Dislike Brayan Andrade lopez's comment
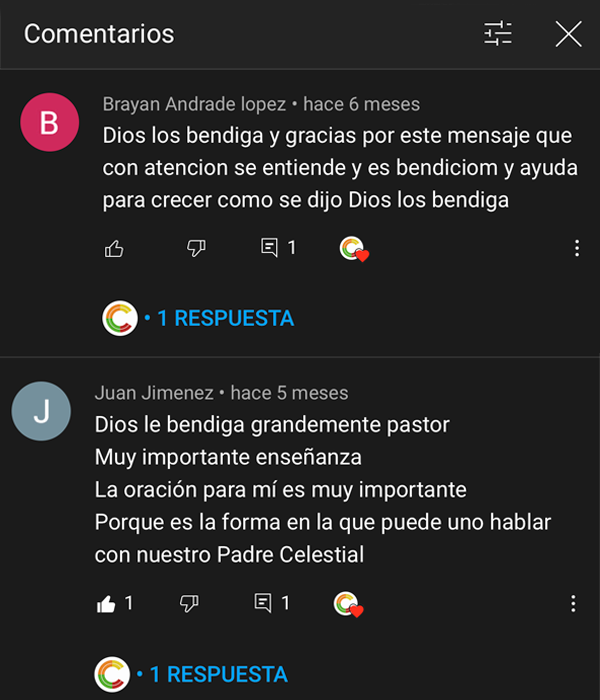 [x=196, y=249]
